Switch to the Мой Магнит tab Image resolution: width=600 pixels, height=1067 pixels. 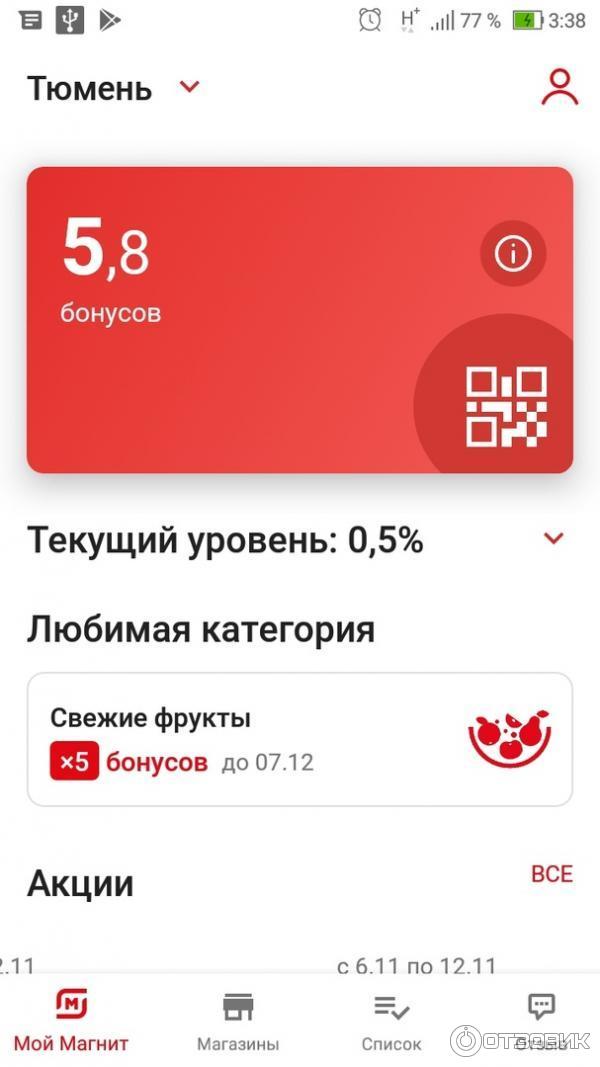pyautogui.click(x=71, y=1020)
